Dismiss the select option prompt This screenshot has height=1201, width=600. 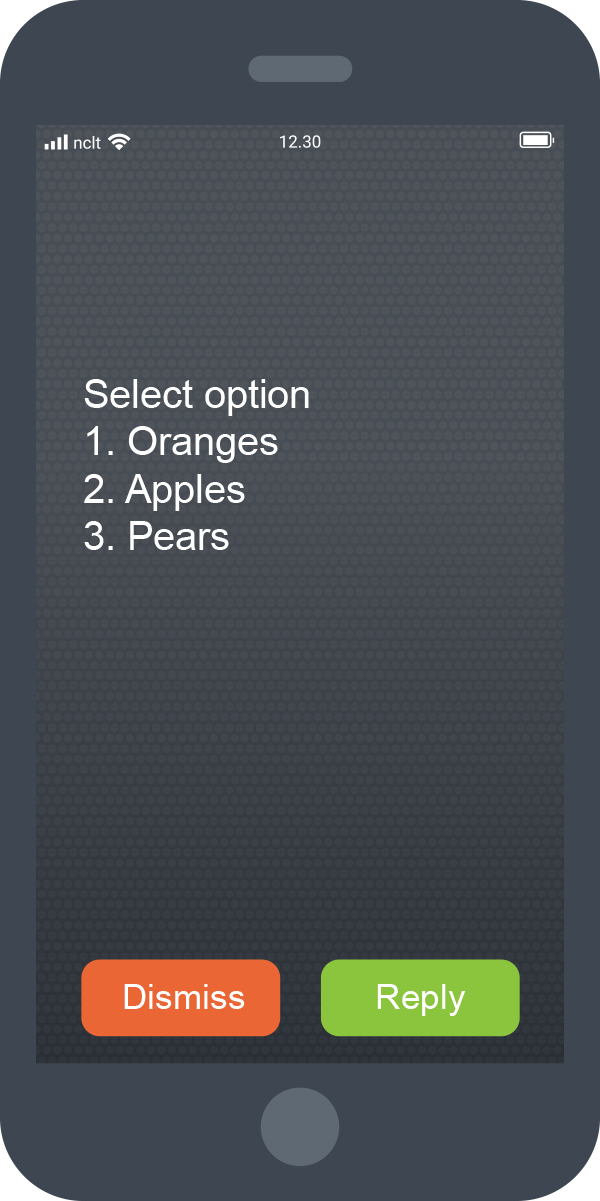tap(180, 997)
